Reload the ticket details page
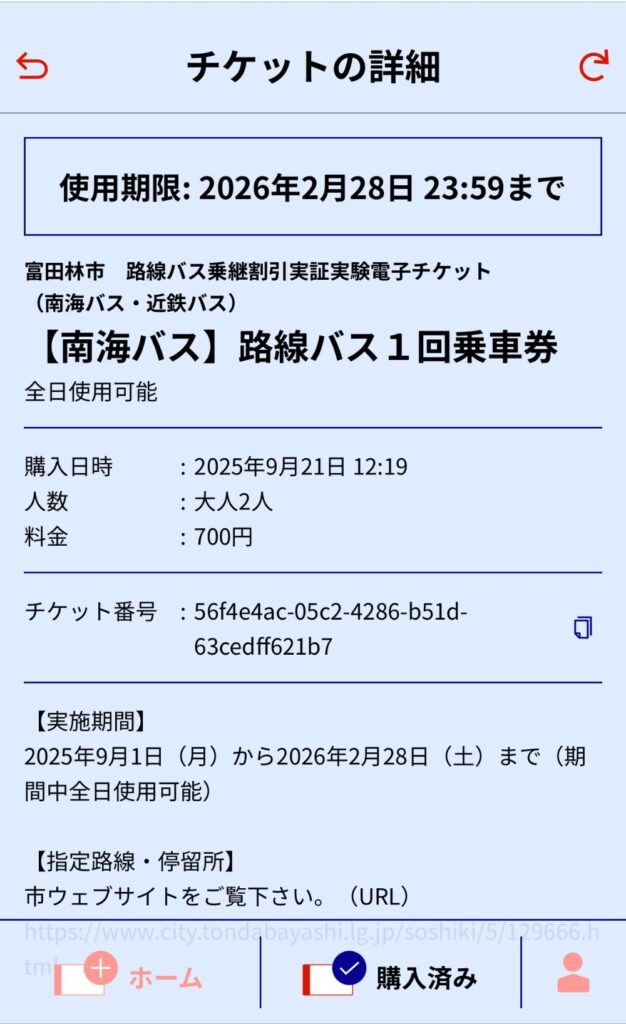The width and height of the screenshot is (626, 1024). tap(593, 67)
